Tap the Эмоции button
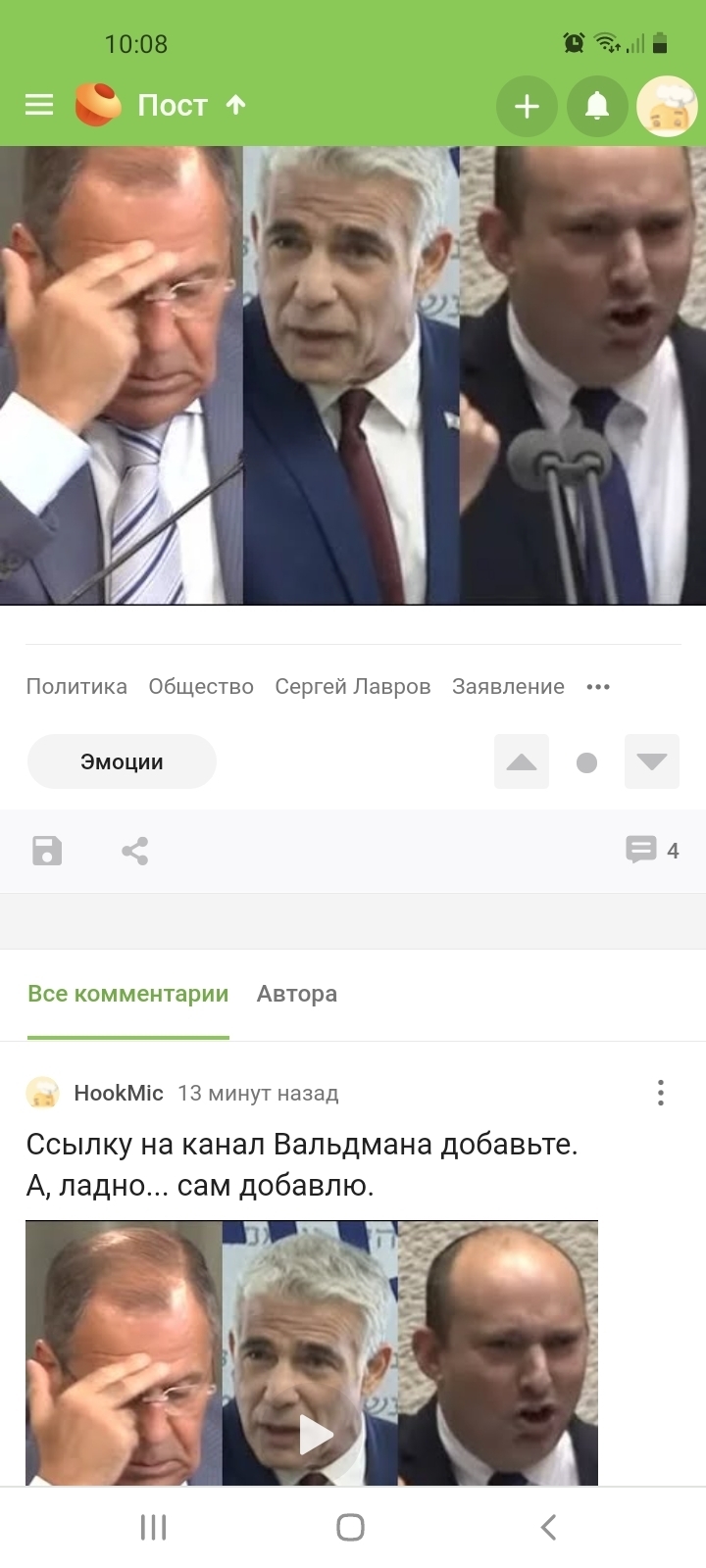This screenshot has height=1568, width=706. (122, 761)
